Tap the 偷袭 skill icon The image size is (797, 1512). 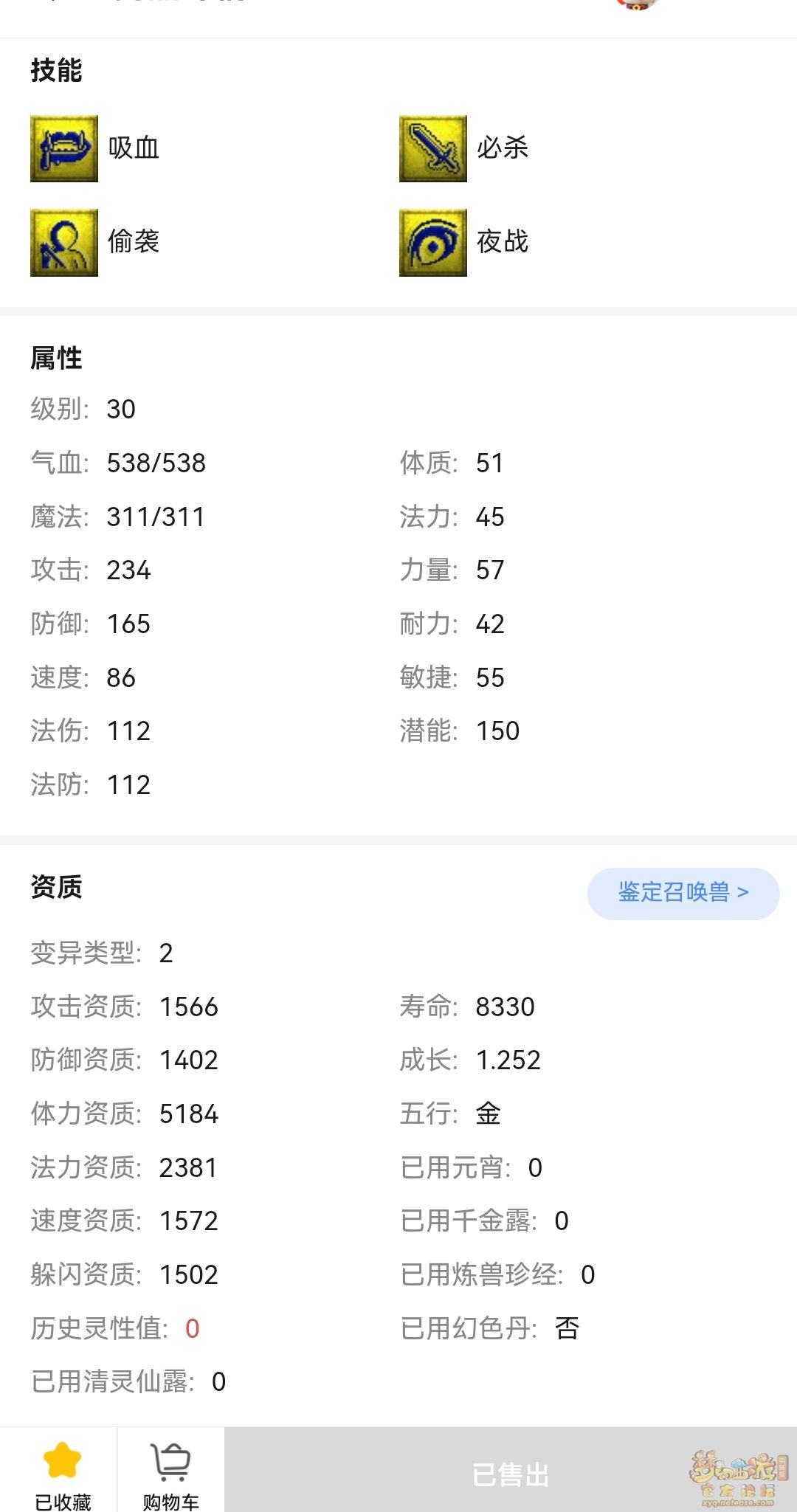point(64,243)
